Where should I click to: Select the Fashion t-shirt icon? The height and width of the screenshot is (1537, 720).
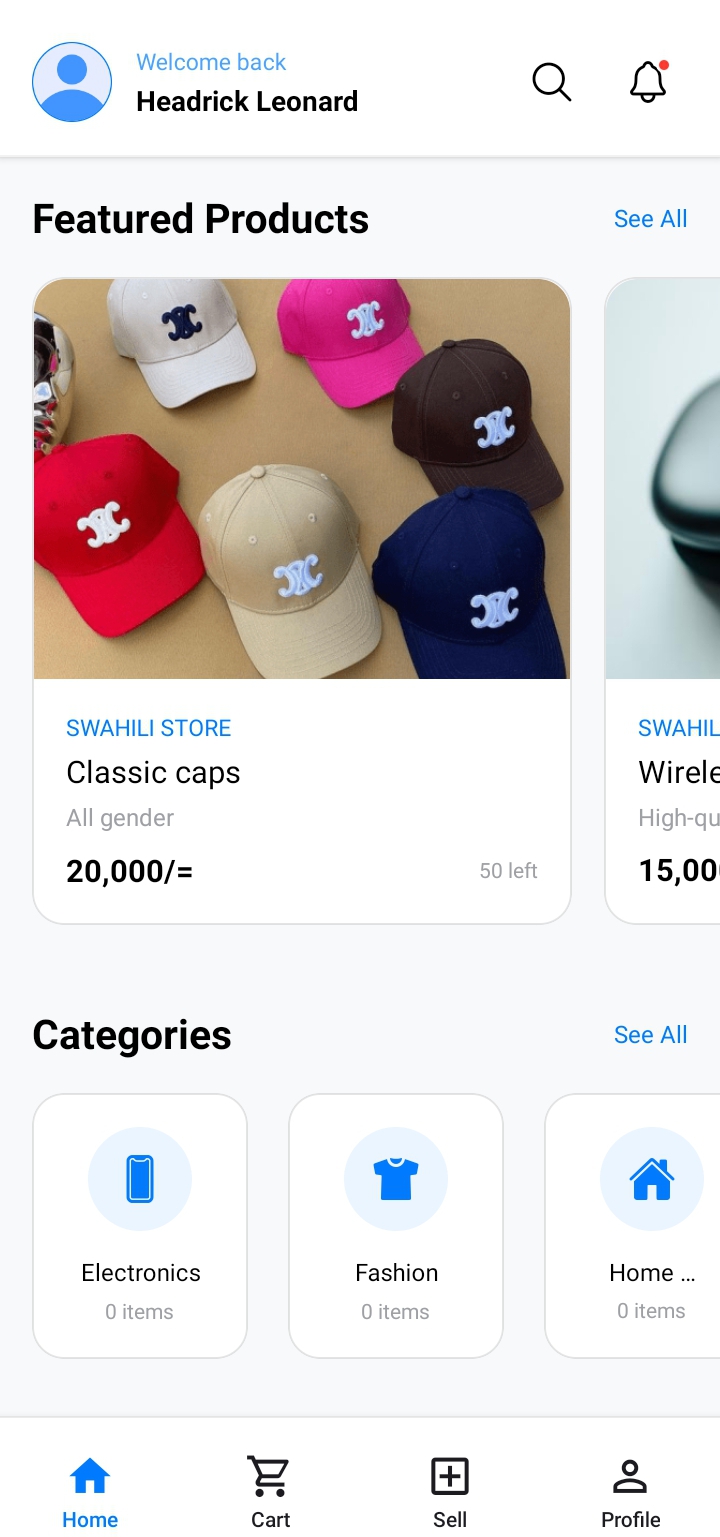(396, 1178)
